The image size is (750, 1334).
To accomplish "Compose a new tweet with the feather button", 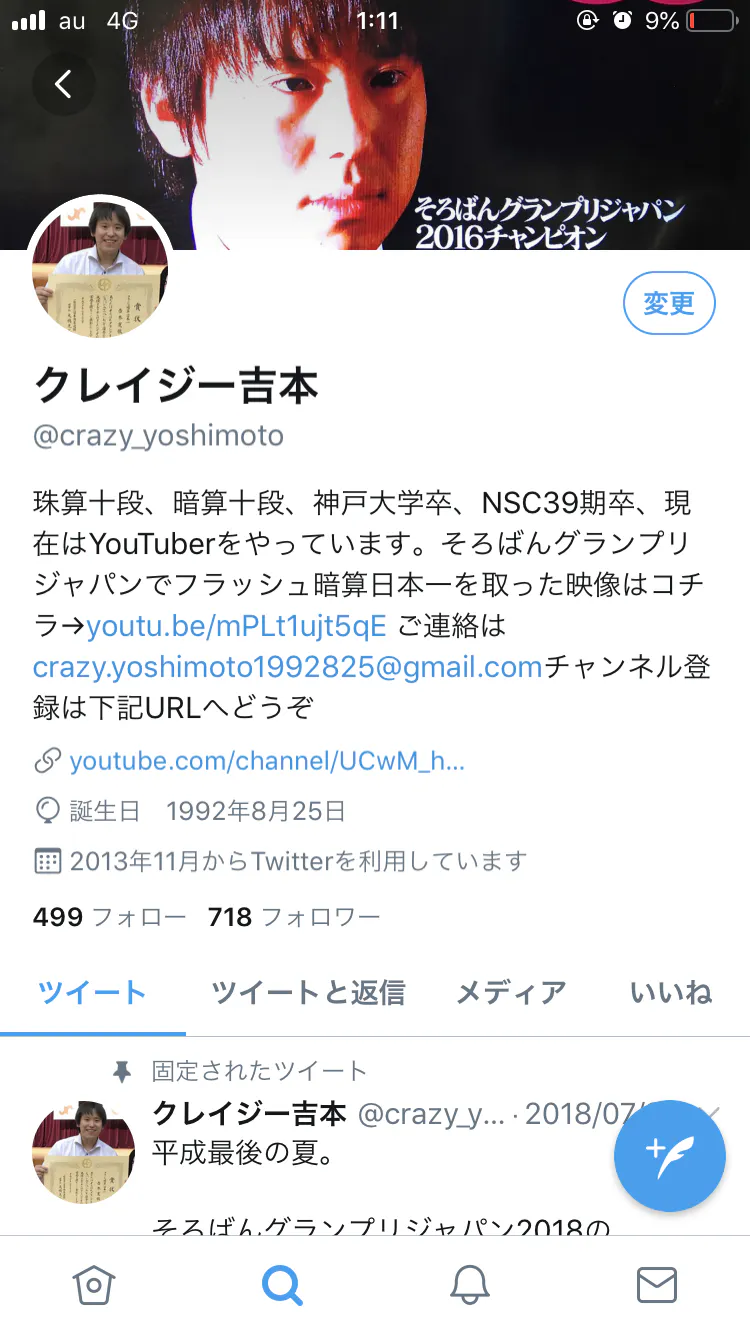I will tap(669, 1155).
